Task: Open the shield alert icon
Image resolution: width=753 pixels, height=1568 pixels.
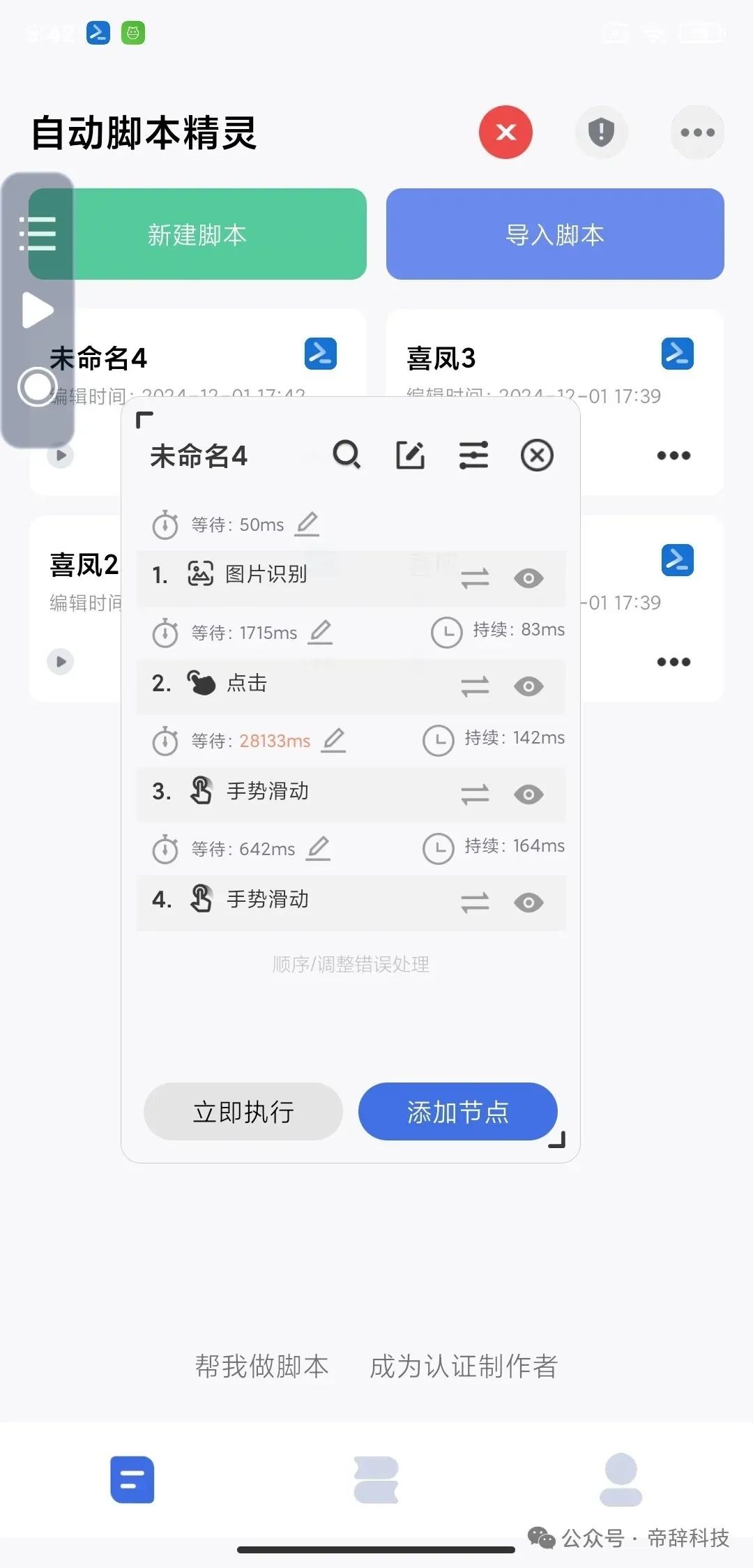Action: point(601,133)
